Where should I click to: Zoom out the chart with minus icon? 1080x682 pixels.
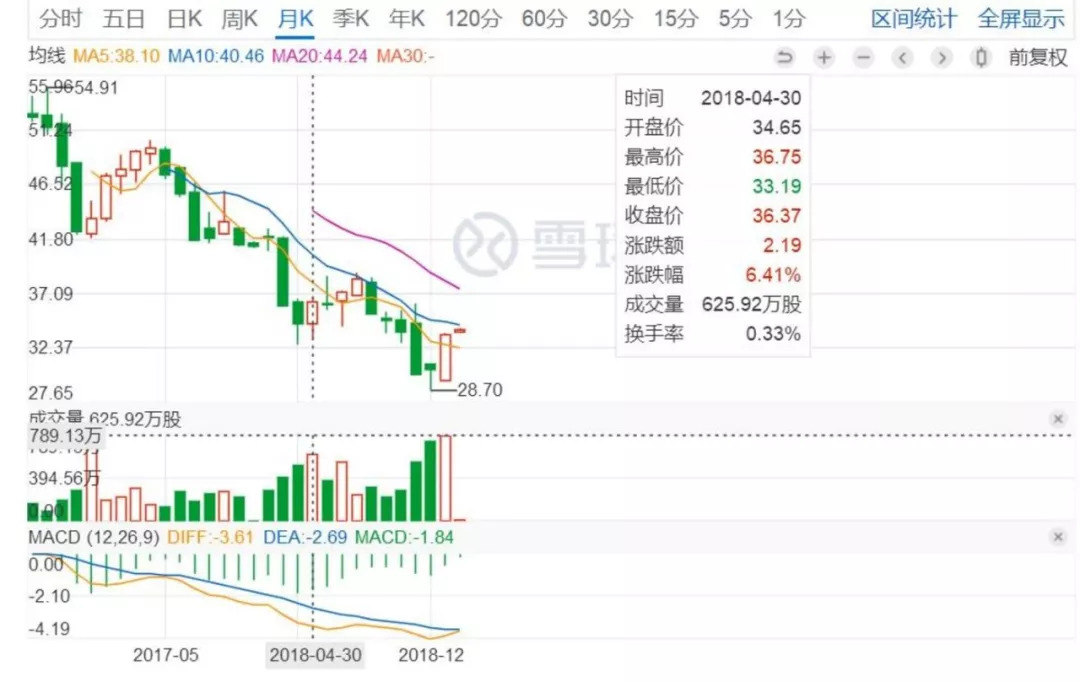864,58
